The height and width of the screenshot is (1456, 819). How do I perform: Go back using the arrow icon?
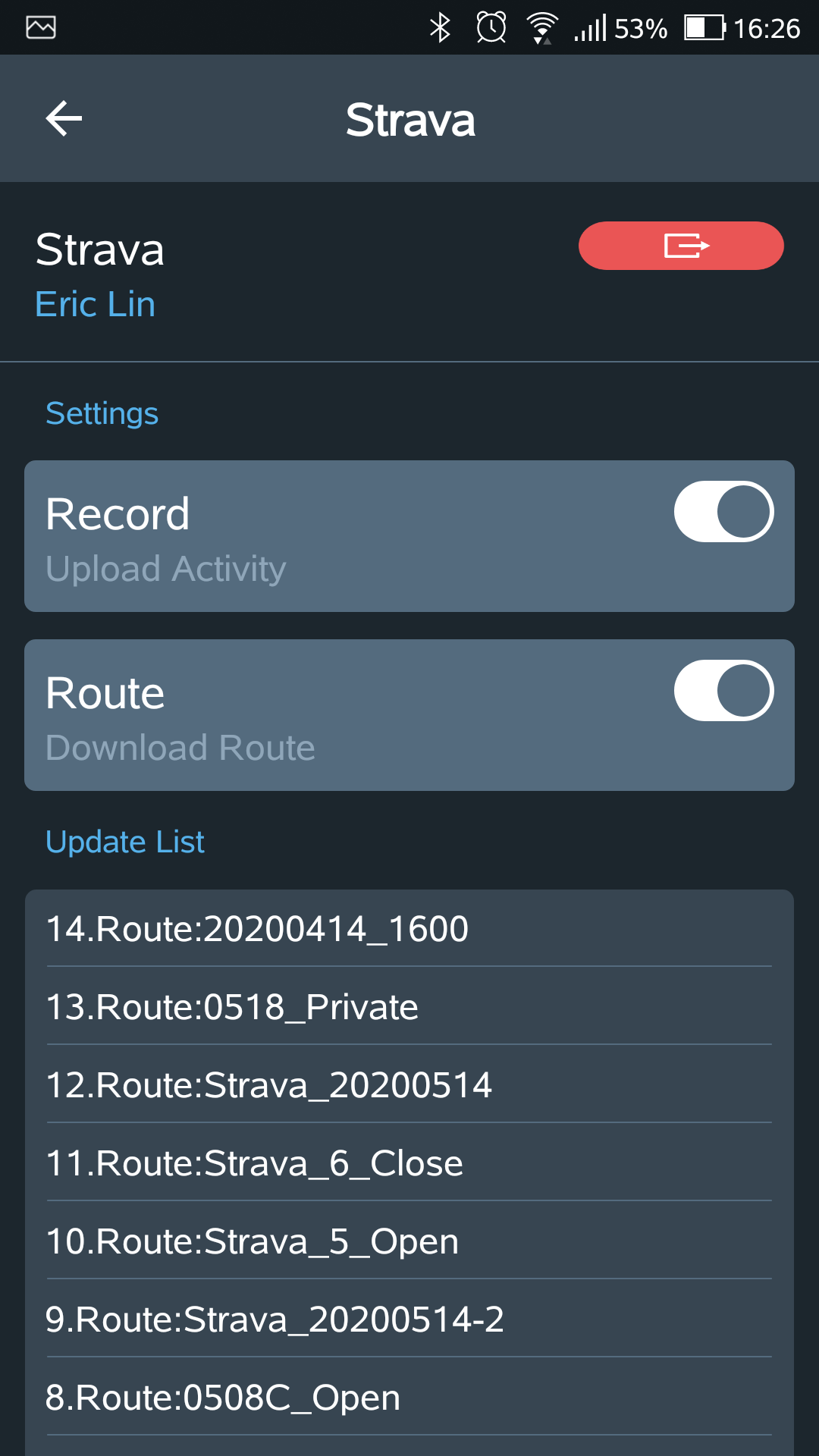64,119
